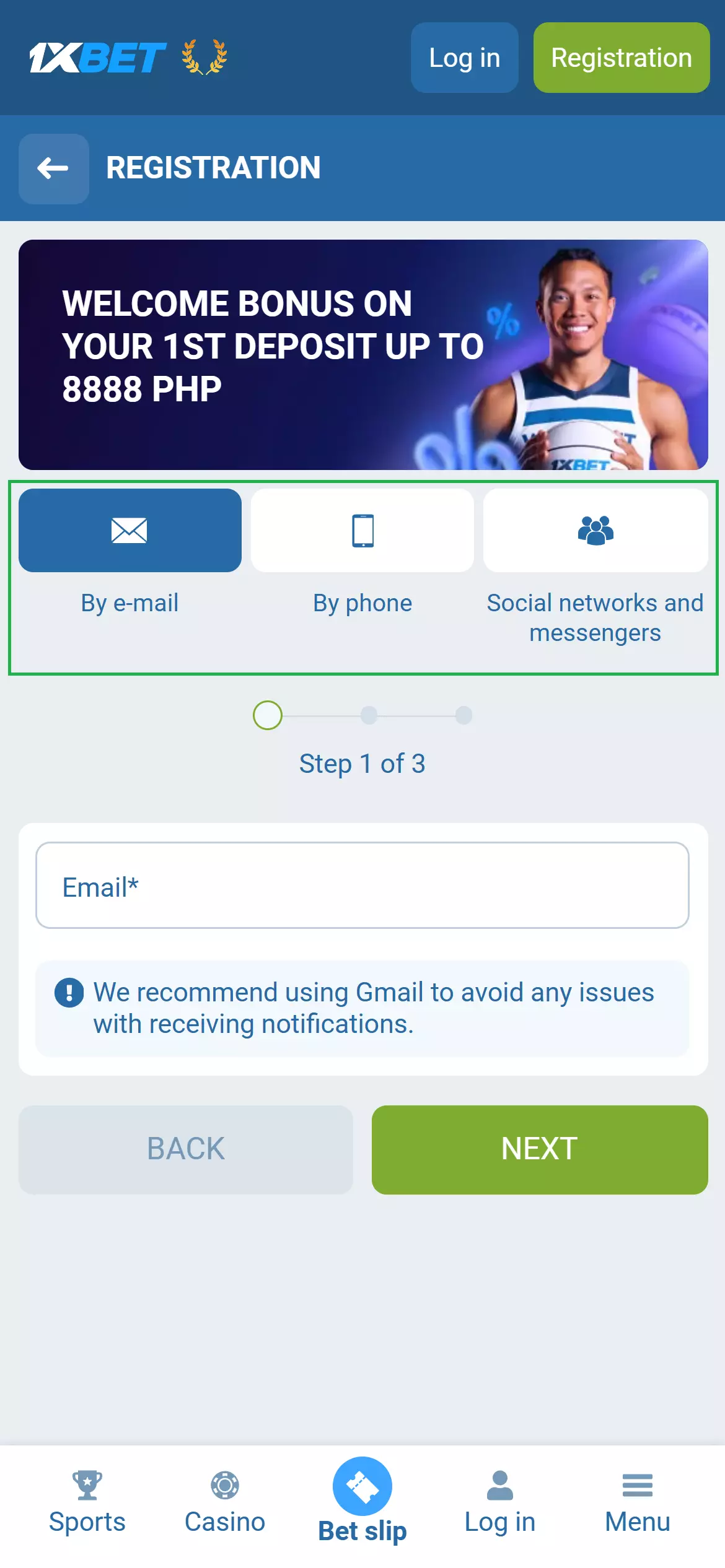
Task: Open the welcome bonus banner
Action: 362,354
